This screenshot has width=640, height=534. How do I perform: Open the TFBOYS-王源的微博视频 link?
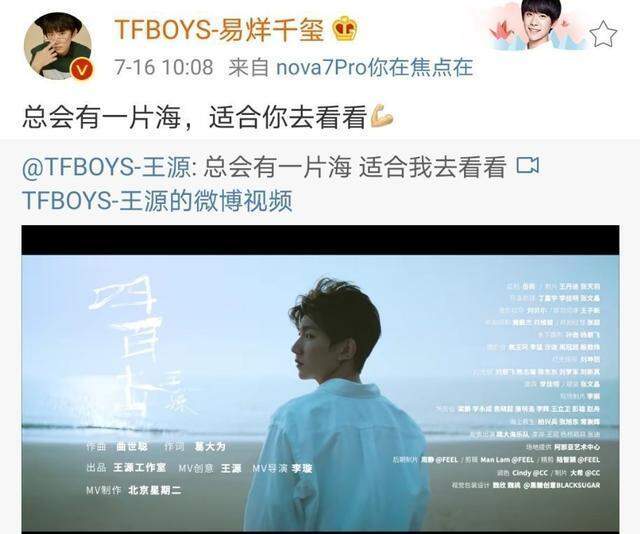tap(158, 200)
